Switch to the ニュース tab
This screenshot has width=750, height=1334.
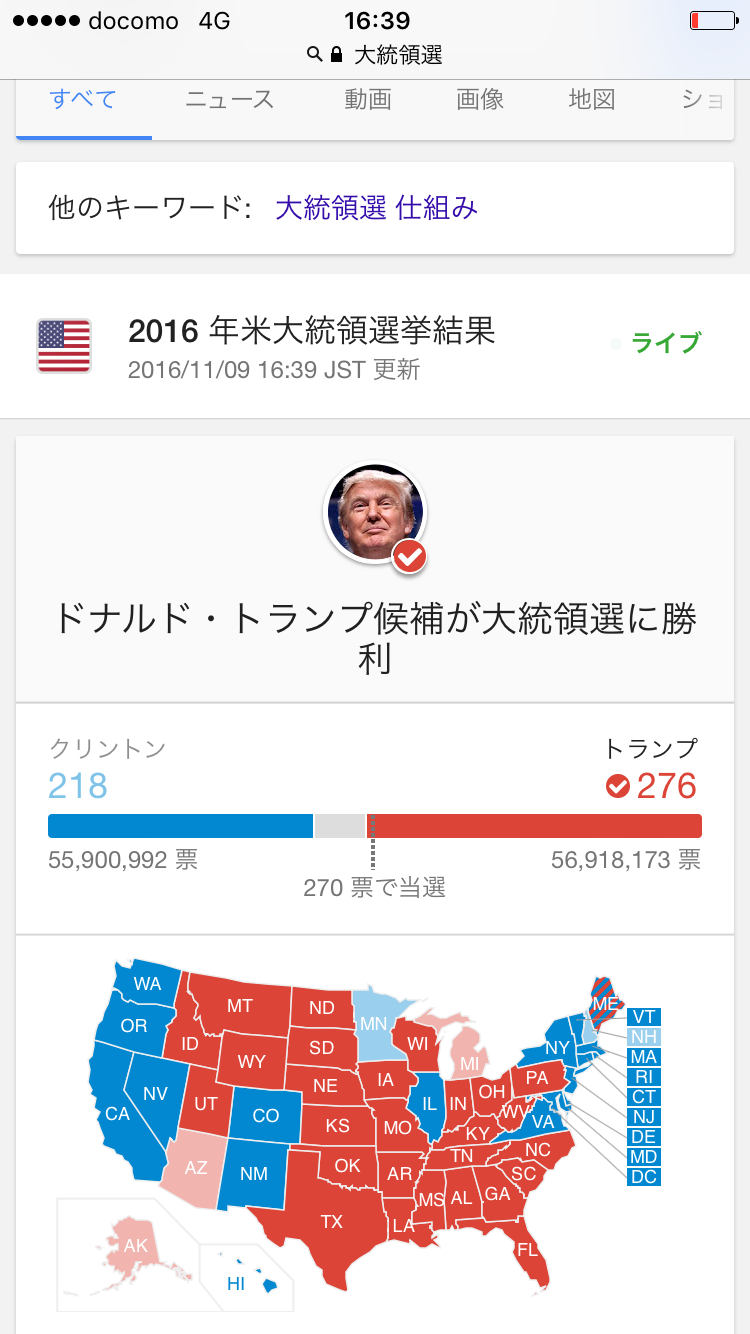[229, 100]
